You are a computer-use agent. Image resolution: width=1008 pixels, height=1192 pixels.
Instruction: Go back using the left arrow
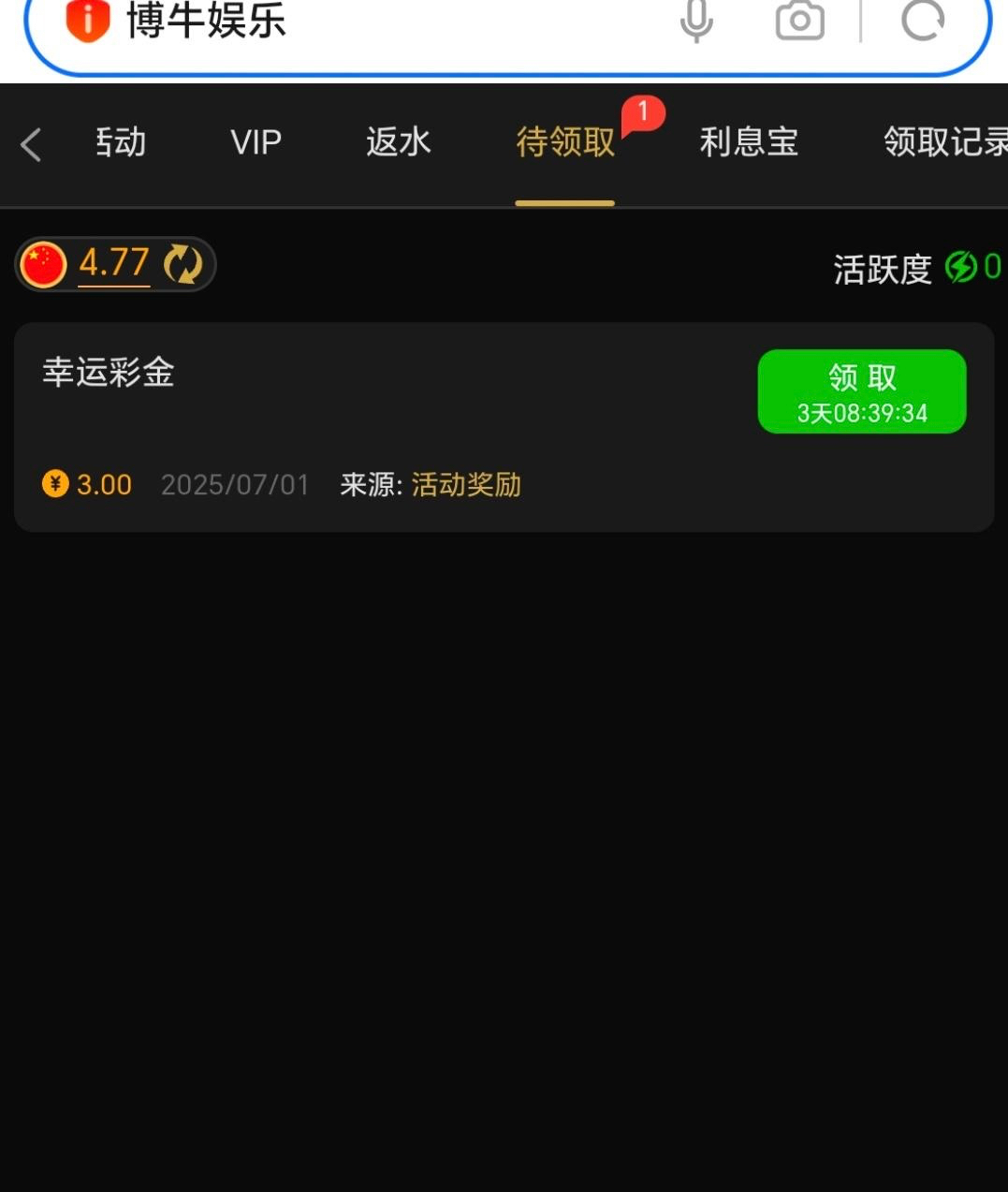[31, 144]
